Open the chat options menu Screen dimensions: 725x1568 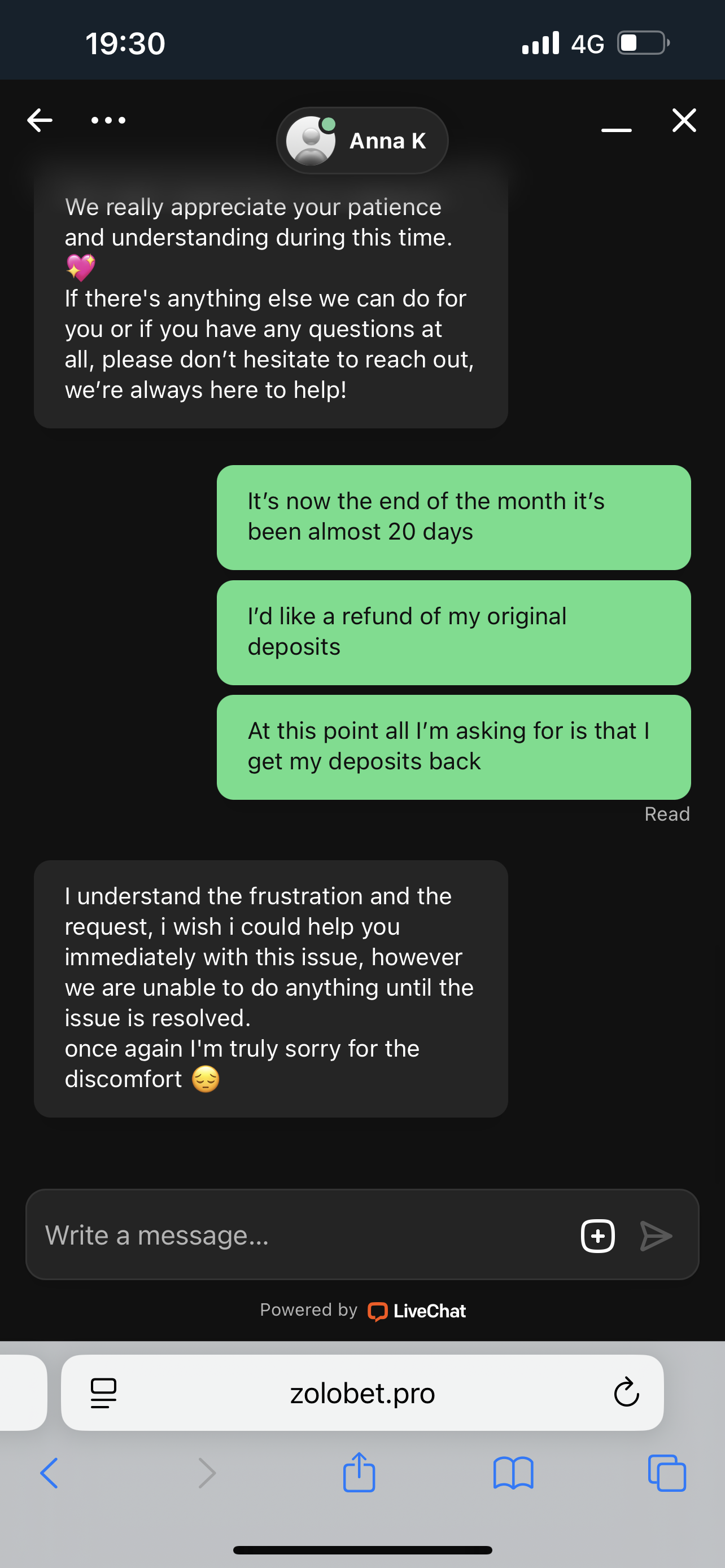108,120
